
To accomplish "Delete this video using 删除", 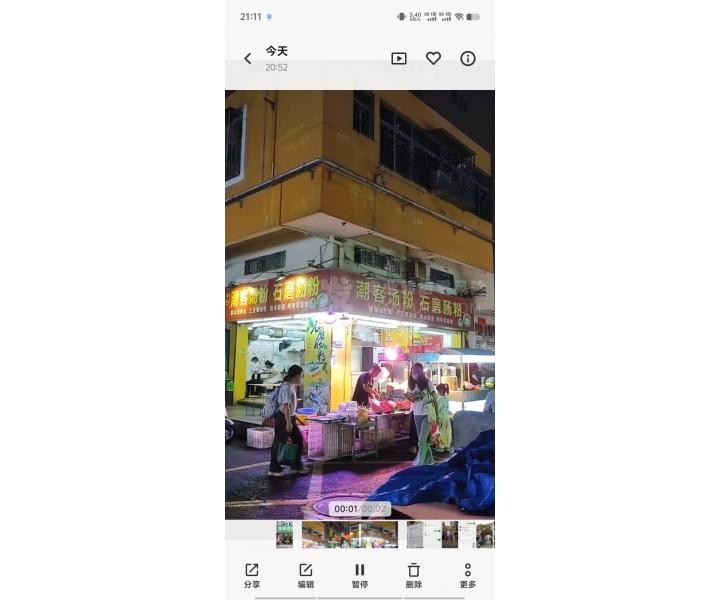I will [x=414, y=575].
